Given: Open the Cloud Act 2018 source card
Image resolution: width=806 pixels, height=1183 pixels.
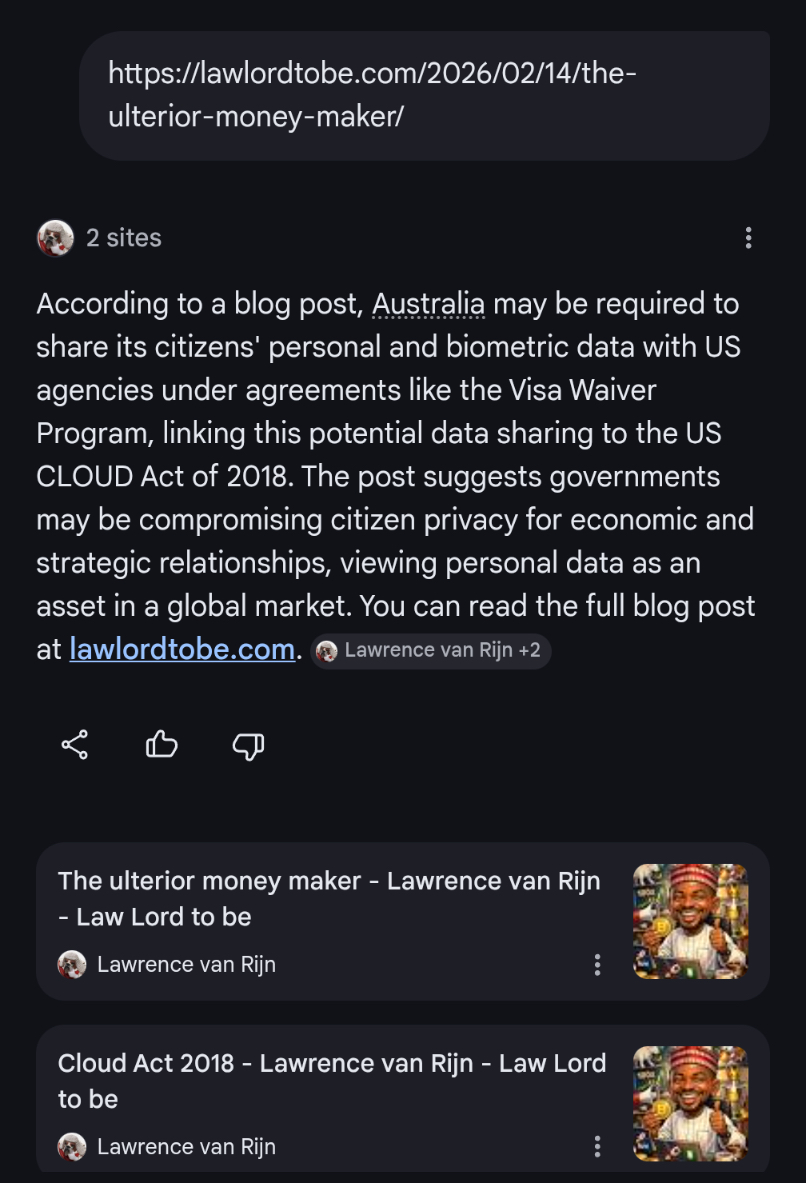Looking at the screenshot, I should click(x=330, y=1080).
